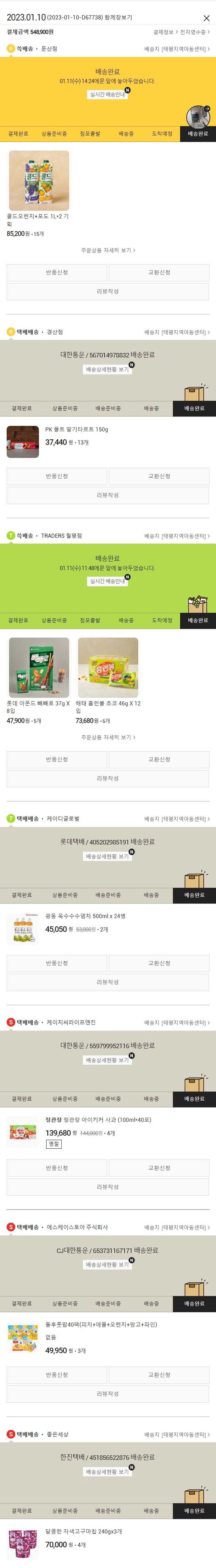Write 리뷰작성 for PK 폴트 딸기타르트
The width and height of the screenshot is (216, 1568).
tap(107, 495)
